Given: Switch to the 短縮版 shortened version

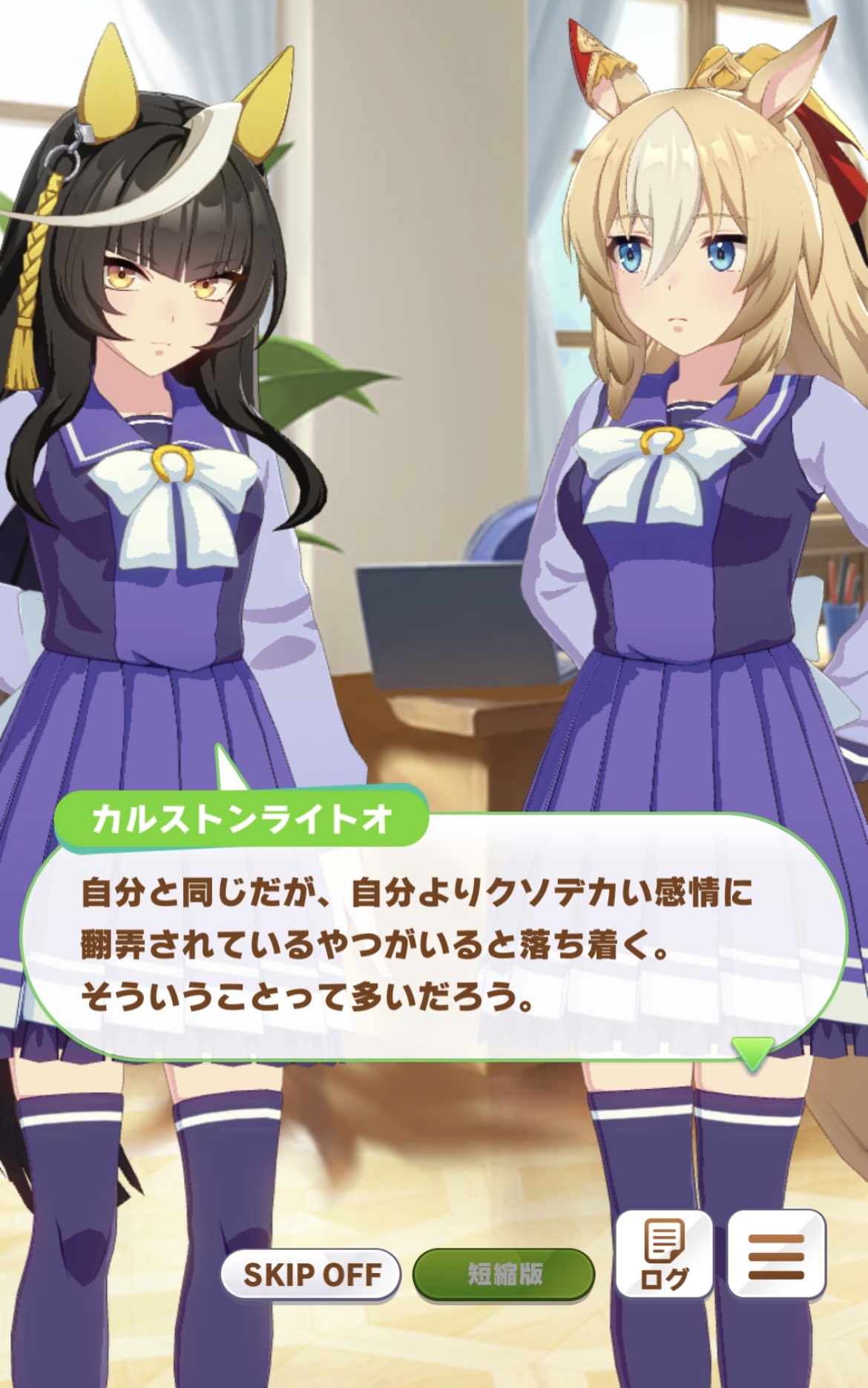Looking at the screenshot, I should pyautogui.click(x=504, y=1275).
